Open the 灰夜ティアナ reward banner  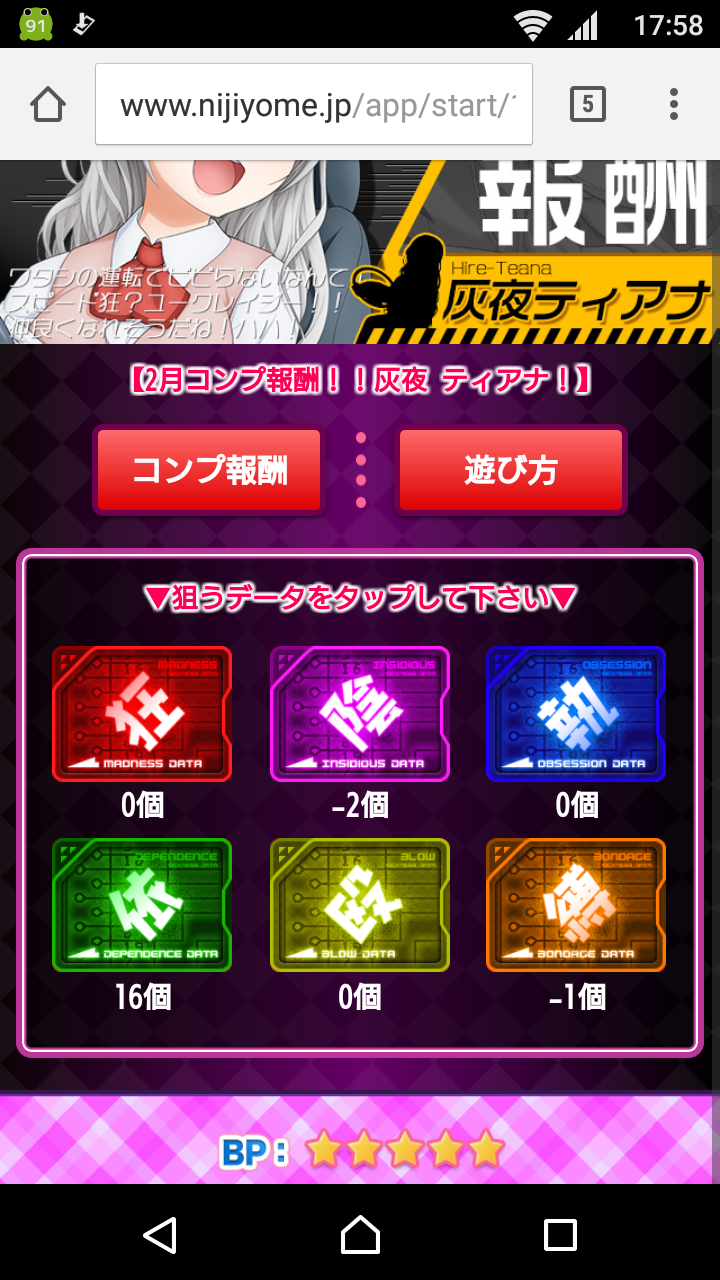(360, 252)
